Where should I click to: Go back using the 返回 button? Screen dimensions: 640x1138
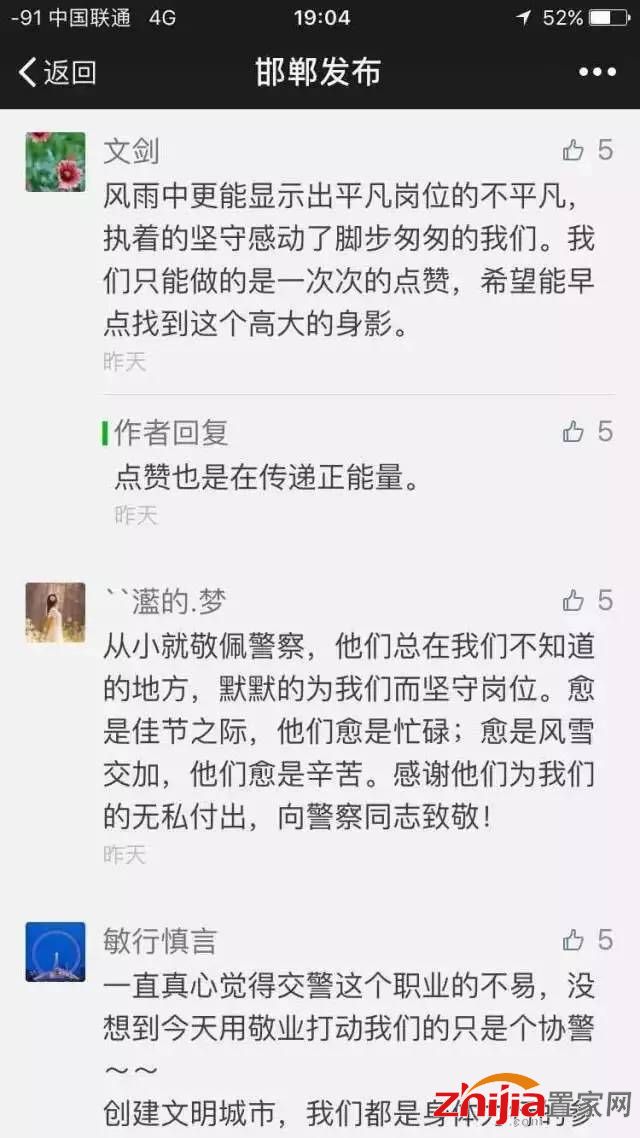click(x=58, y=72)
